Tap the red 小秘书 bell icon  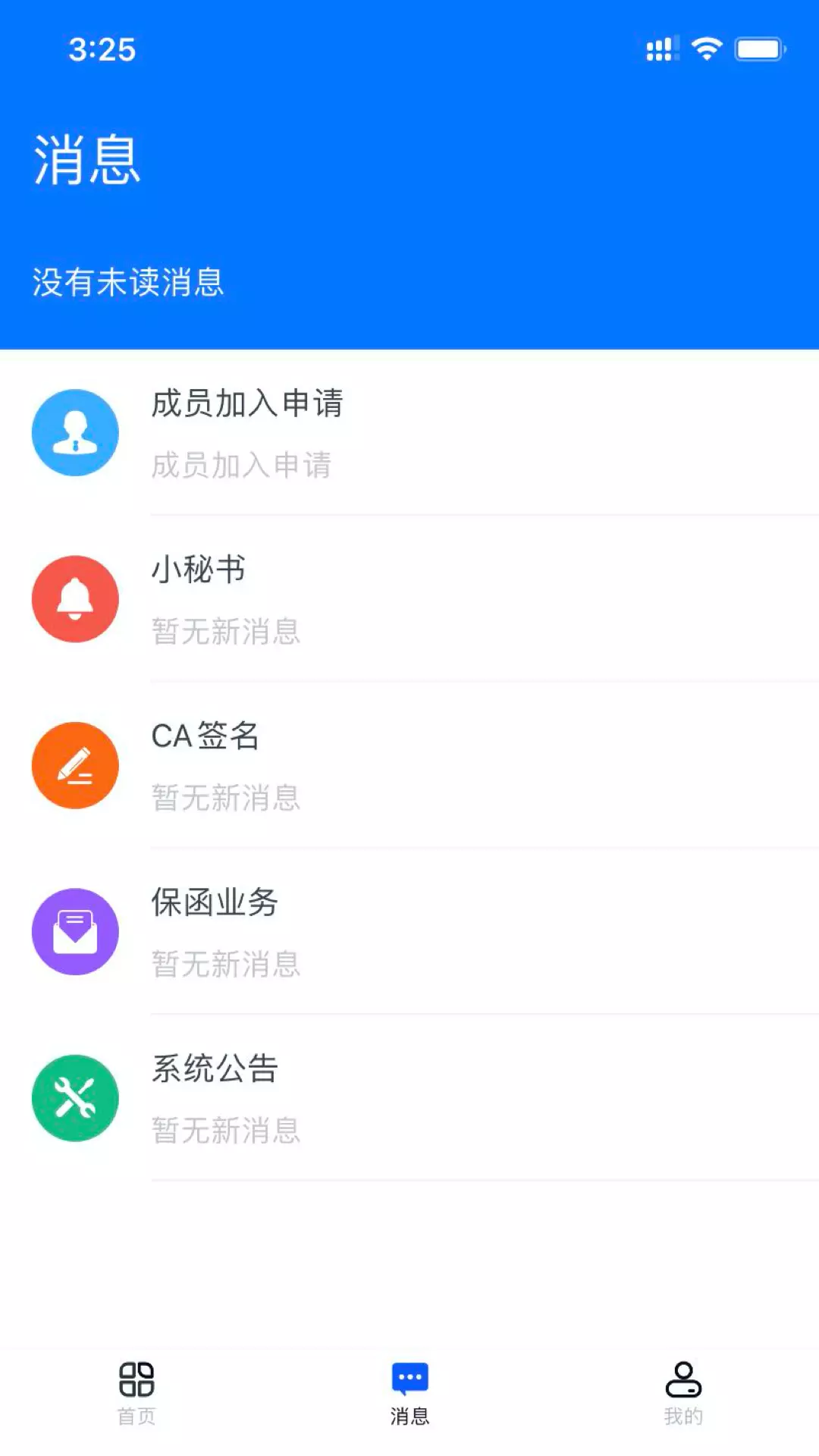coord(74,599)
